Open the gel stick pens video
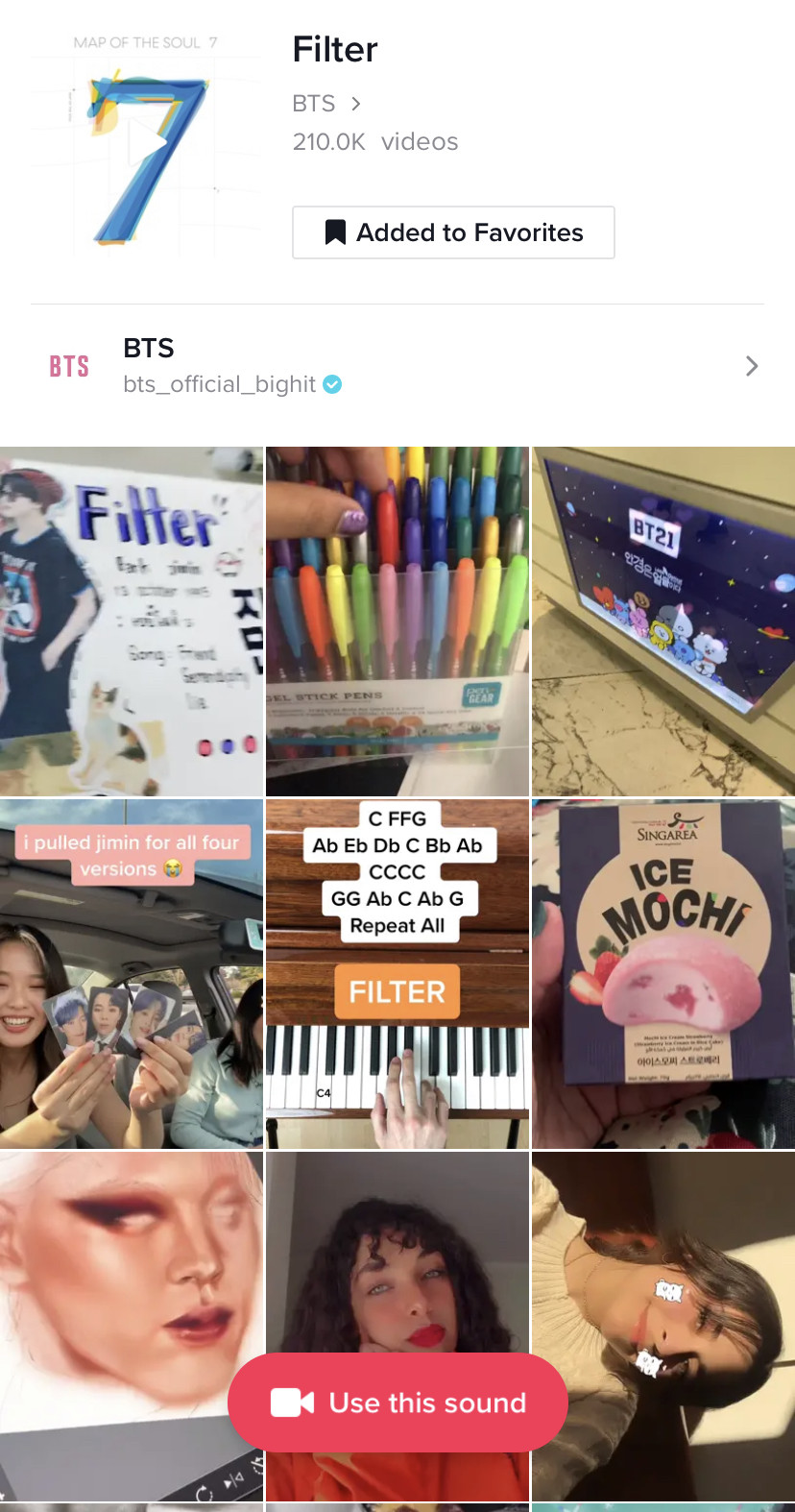 tap(397, 622)
